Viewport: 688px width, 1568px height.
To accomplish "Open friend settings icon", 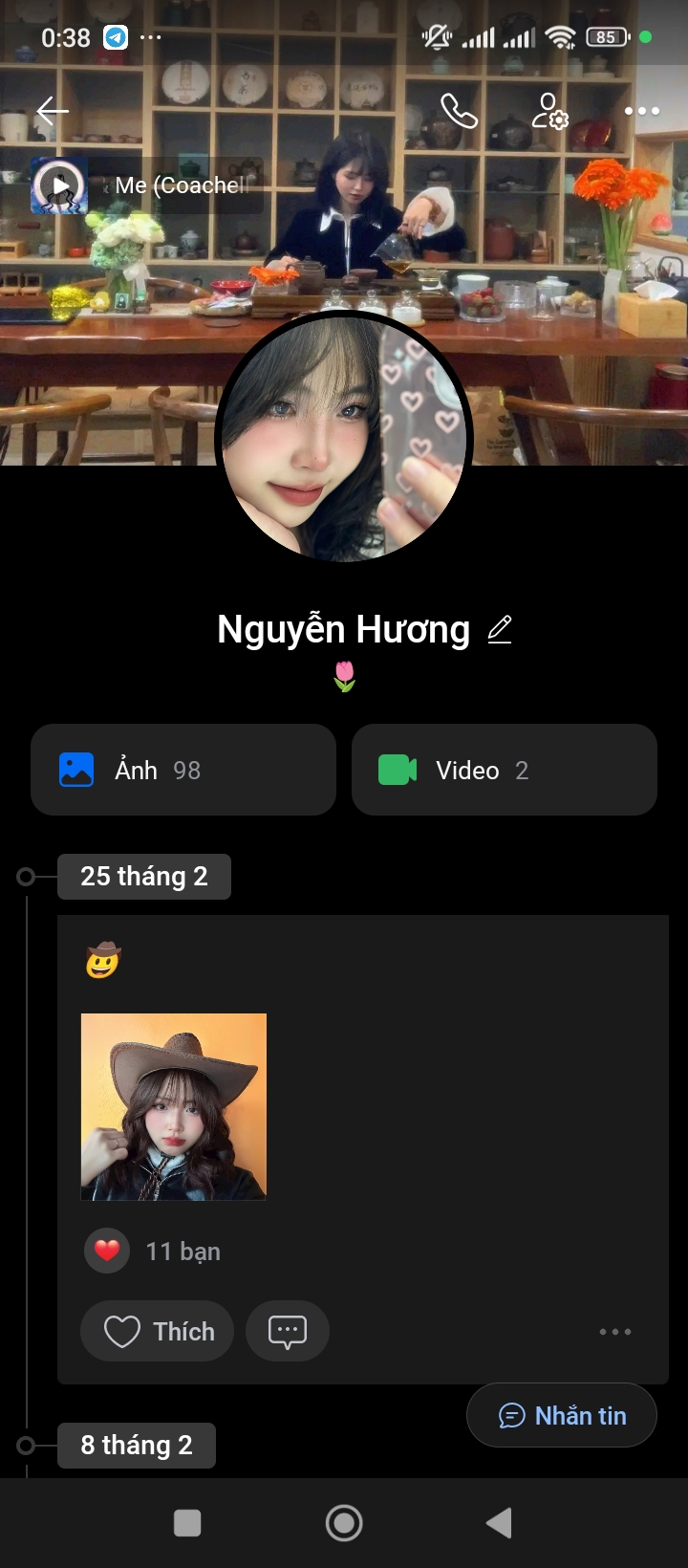I will click(x=549, y=112).
